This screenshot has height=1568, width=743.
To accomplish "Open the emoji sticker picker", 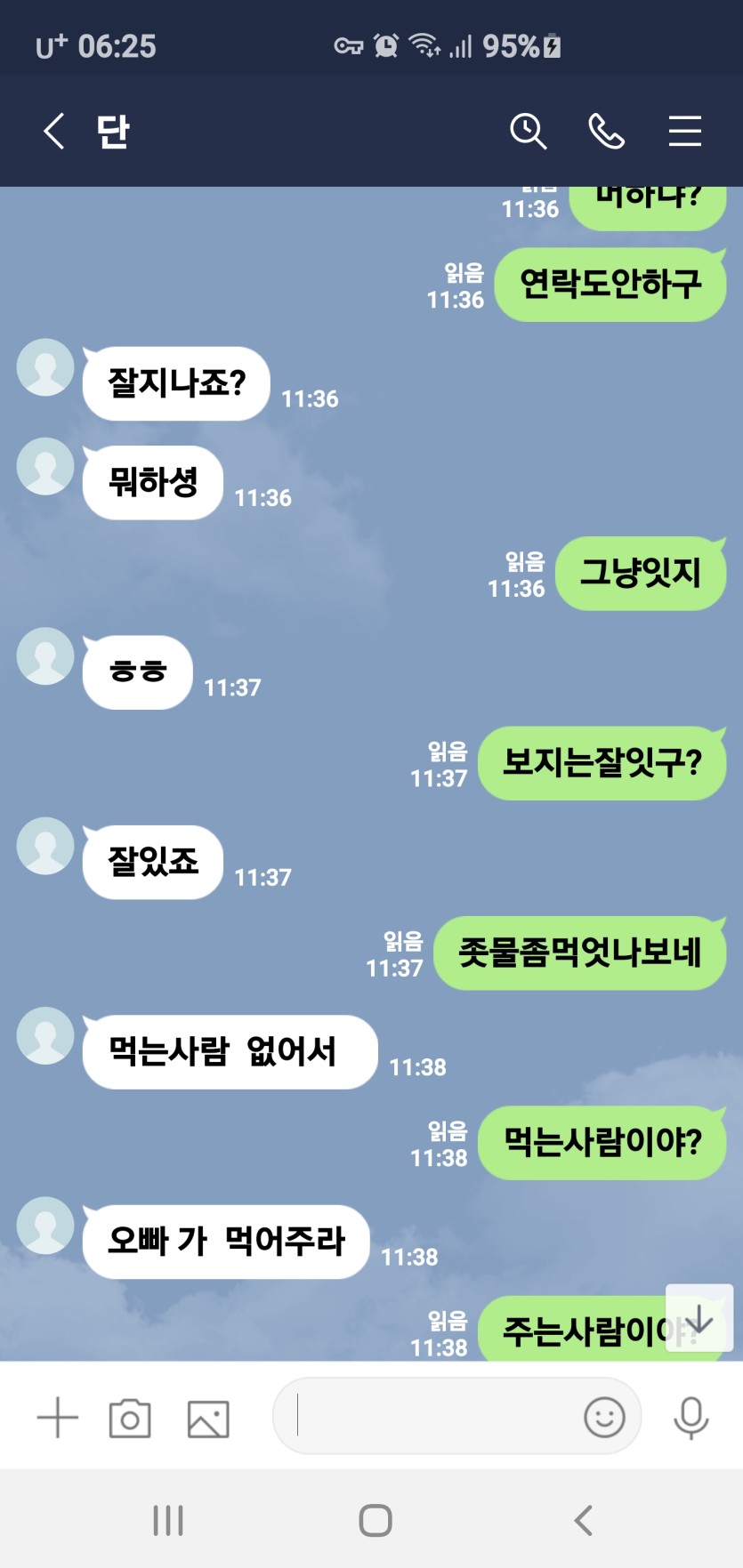I will pyautogui.click(x=604, y=1417).
